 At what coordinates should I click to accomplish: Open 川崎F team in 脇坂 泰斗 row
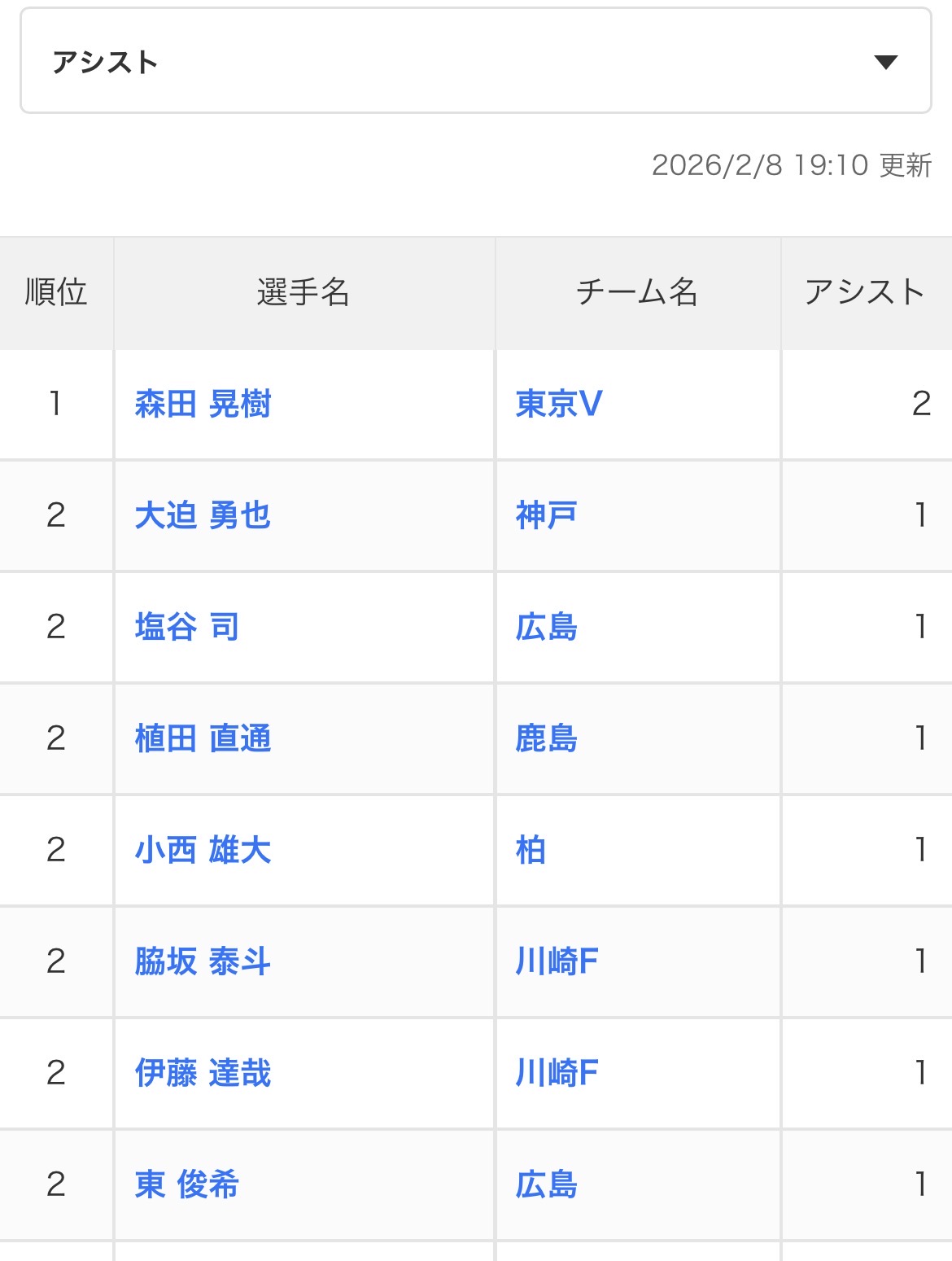[557, 961]
